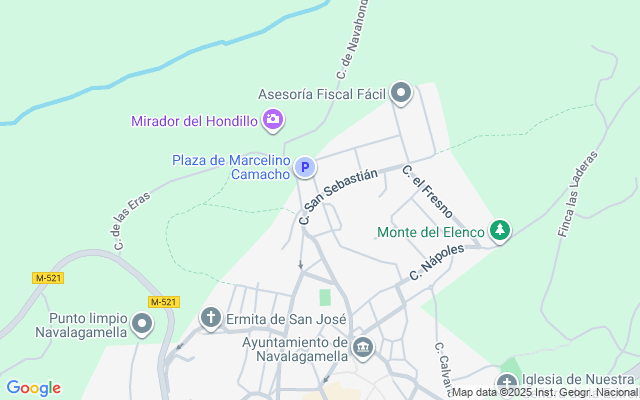Select the Mirador del Hondillo photo spot pin
The width and height of the screenshot is (640, 400).
pyautogui.click(x=273, y=121)
